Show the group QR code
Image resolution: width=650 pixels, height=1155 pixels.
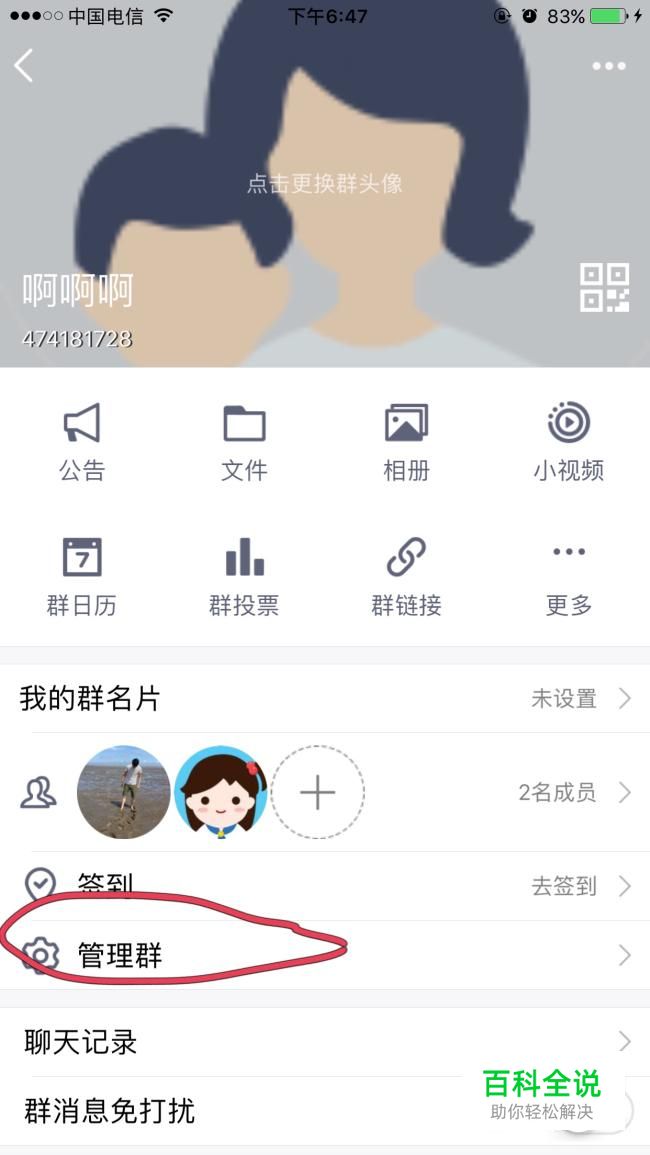pos(604,287)
